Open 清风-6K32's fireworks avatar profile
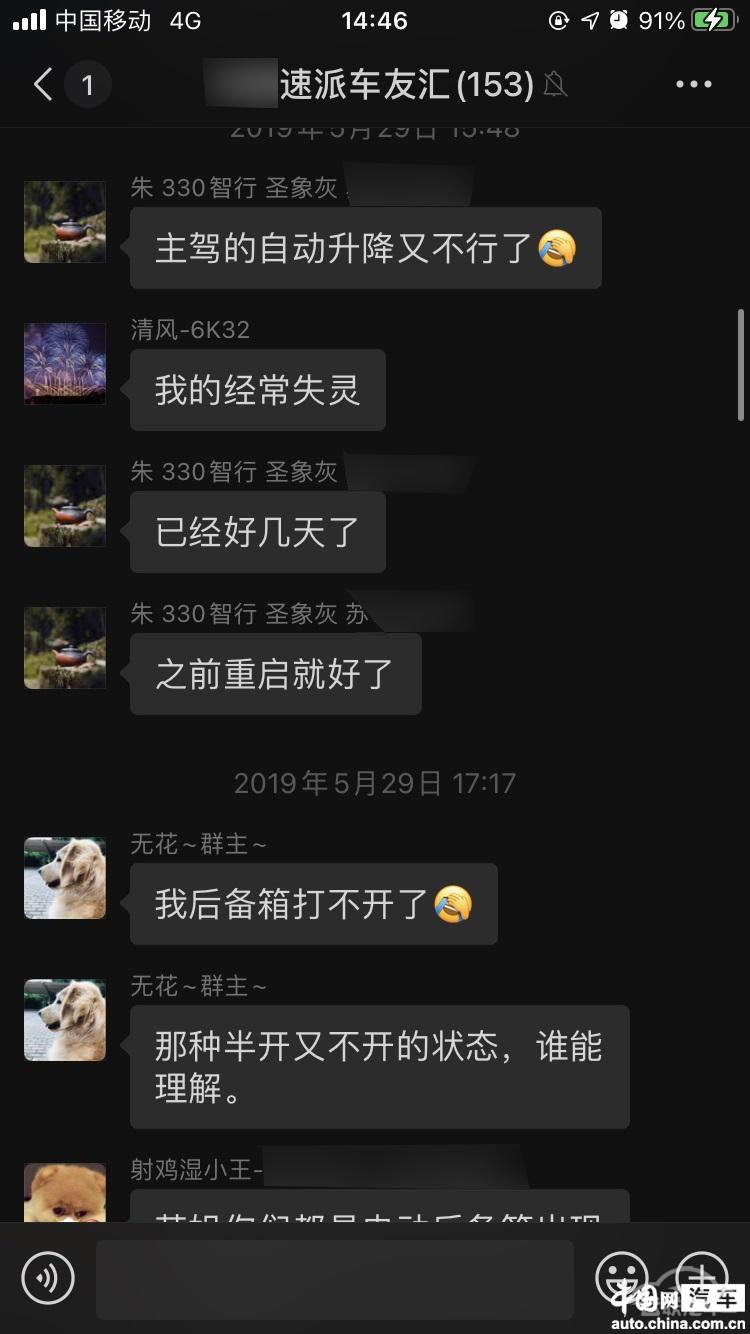Image resolution: width=750 pixels, height=1334 pixels. click(65, 364)
